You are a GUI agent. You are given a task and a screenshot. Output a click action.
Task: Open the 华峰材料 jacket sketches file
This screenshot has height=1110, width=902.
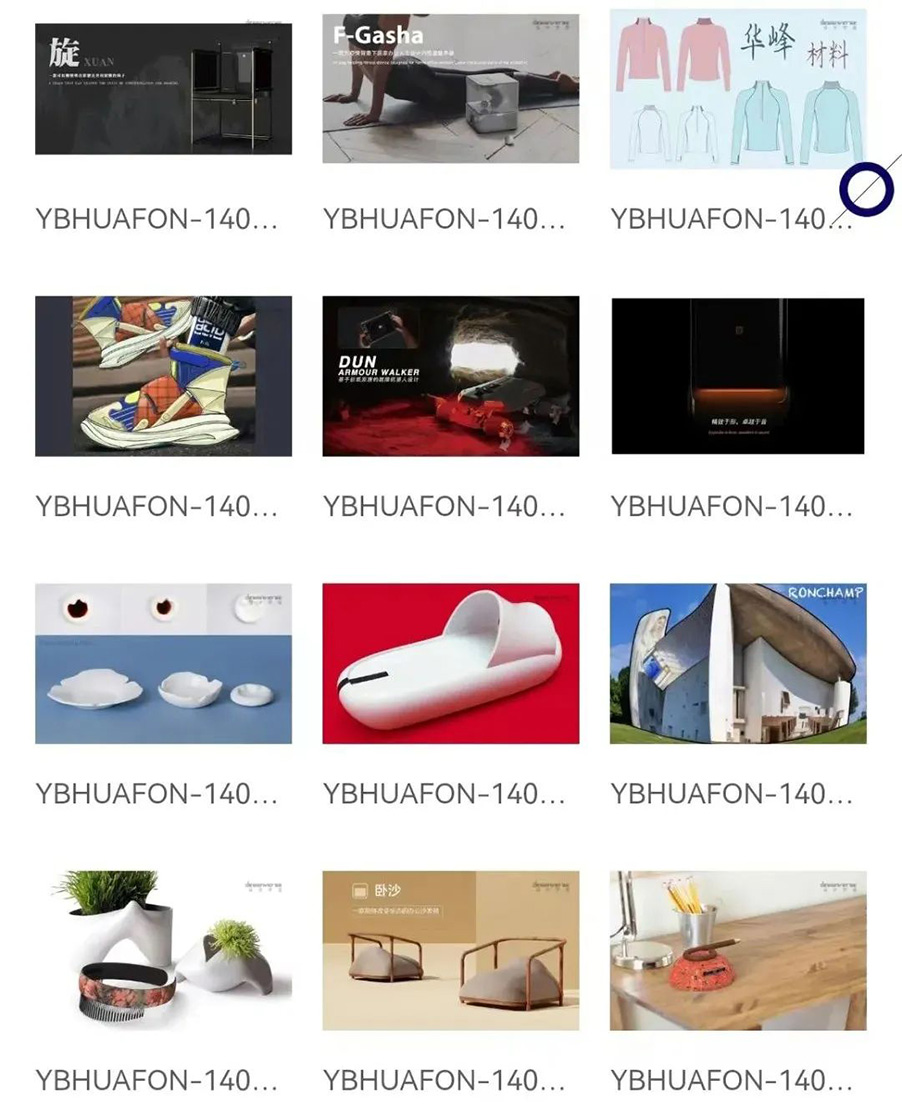point(737,90)
